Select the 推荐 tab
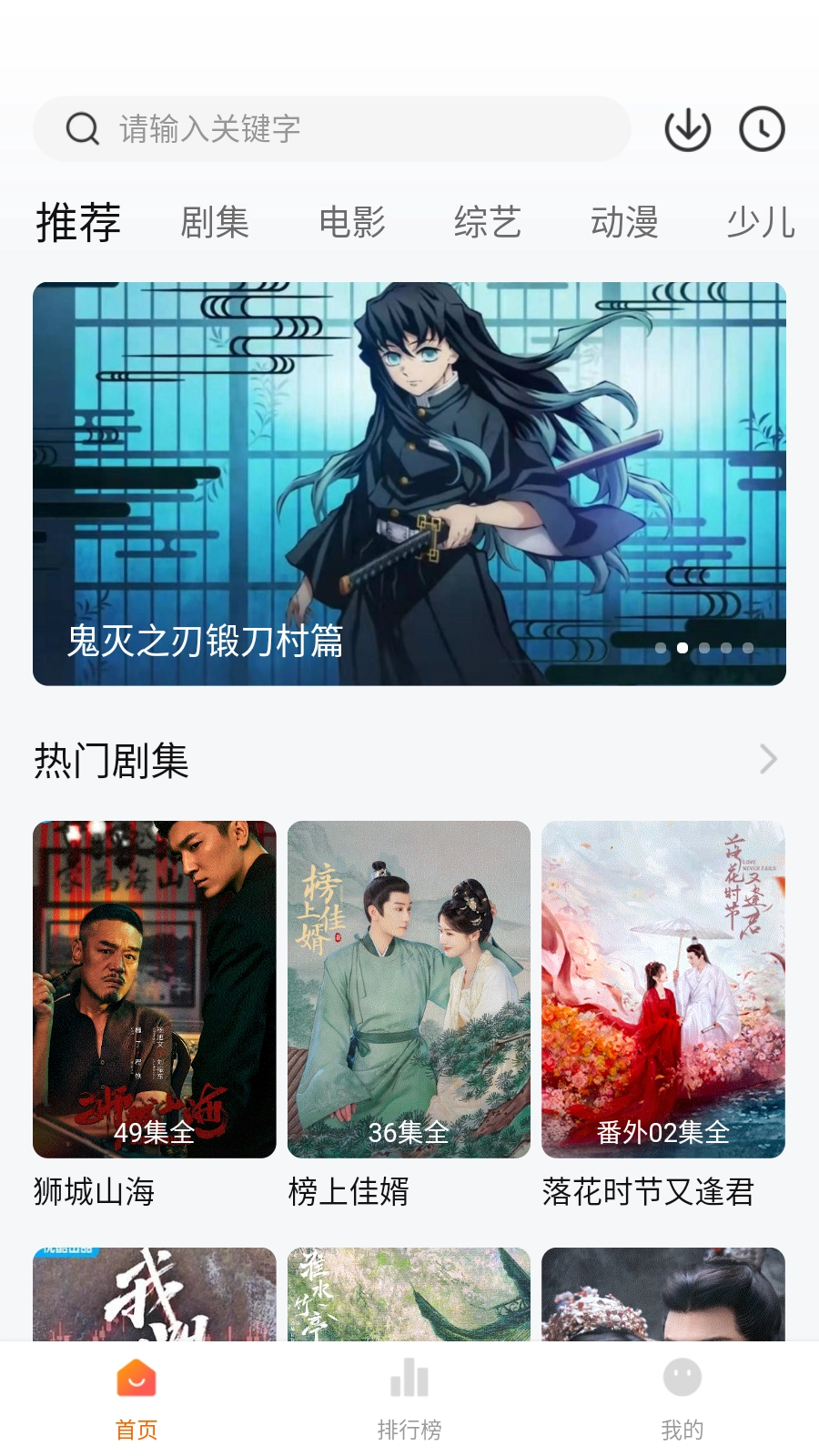 tap(78, 222)
